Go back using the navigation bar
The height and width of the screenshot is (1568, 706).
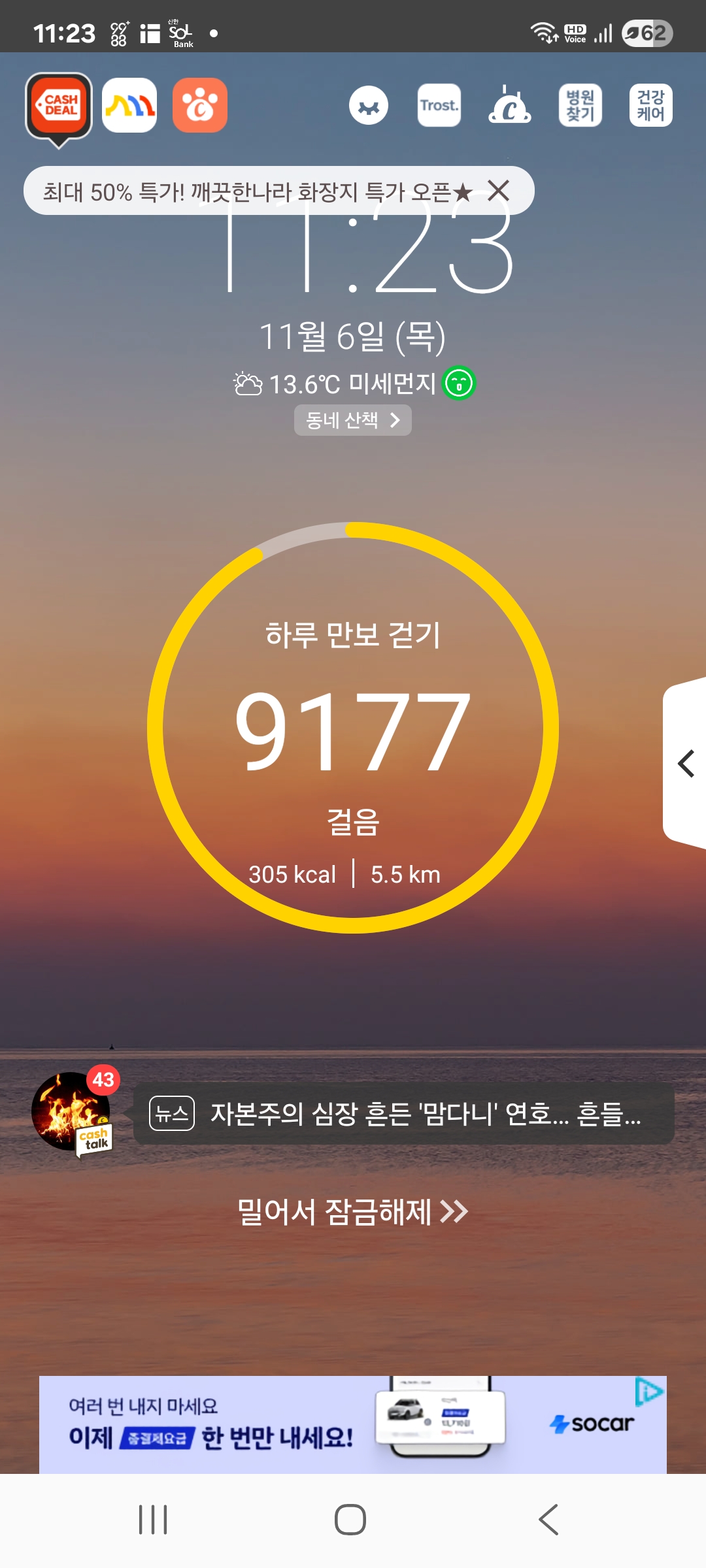[549, 1520]
